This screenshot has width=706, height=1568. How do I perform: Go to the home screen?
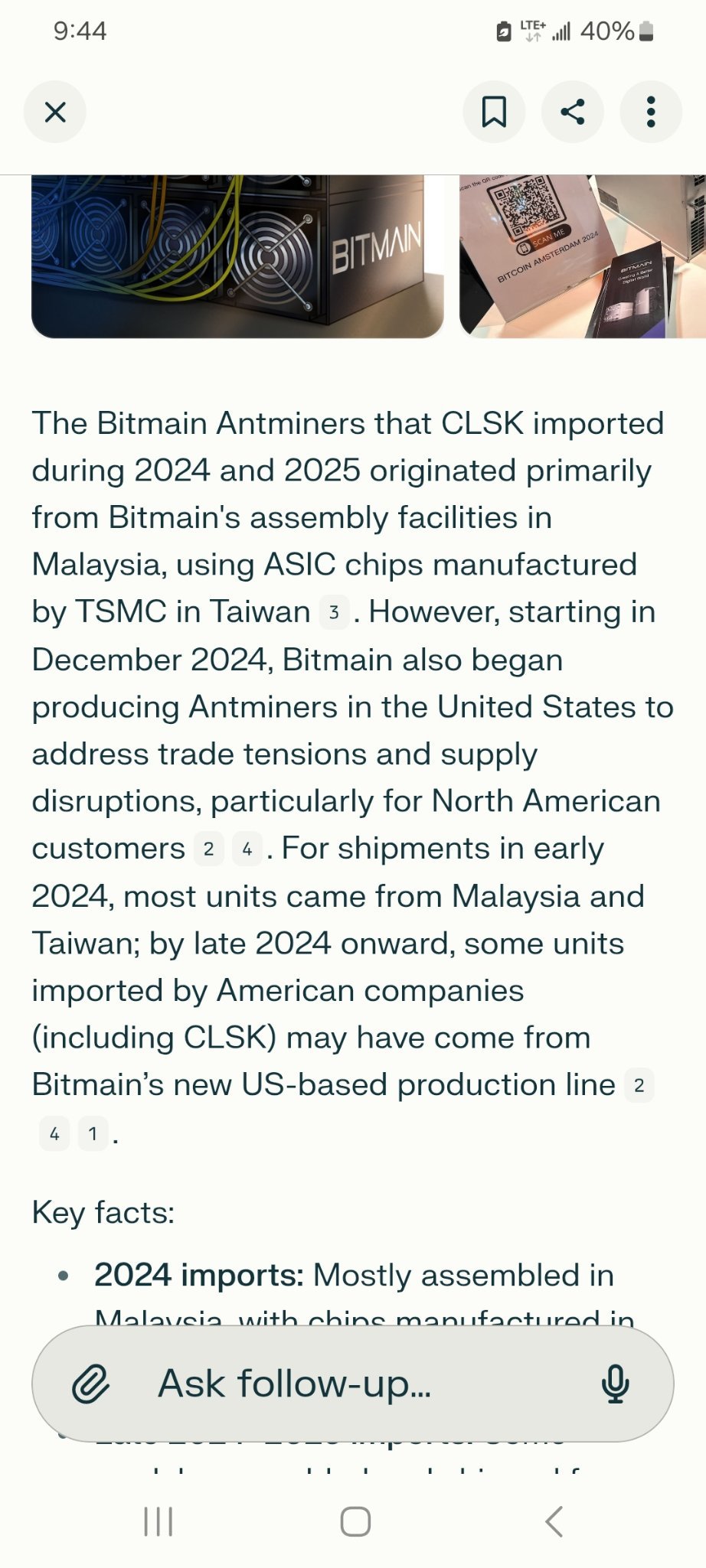click(355, 1521)
